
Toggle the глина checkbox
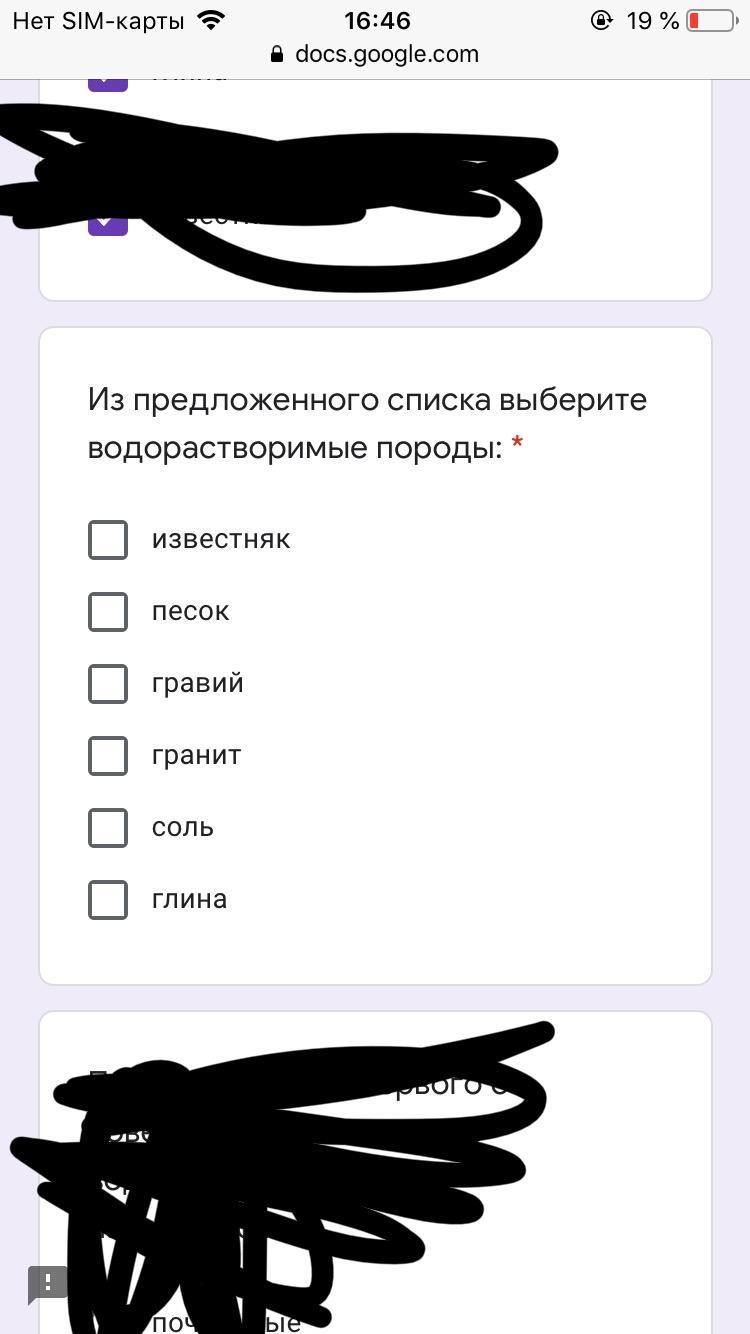click(108, 900)
